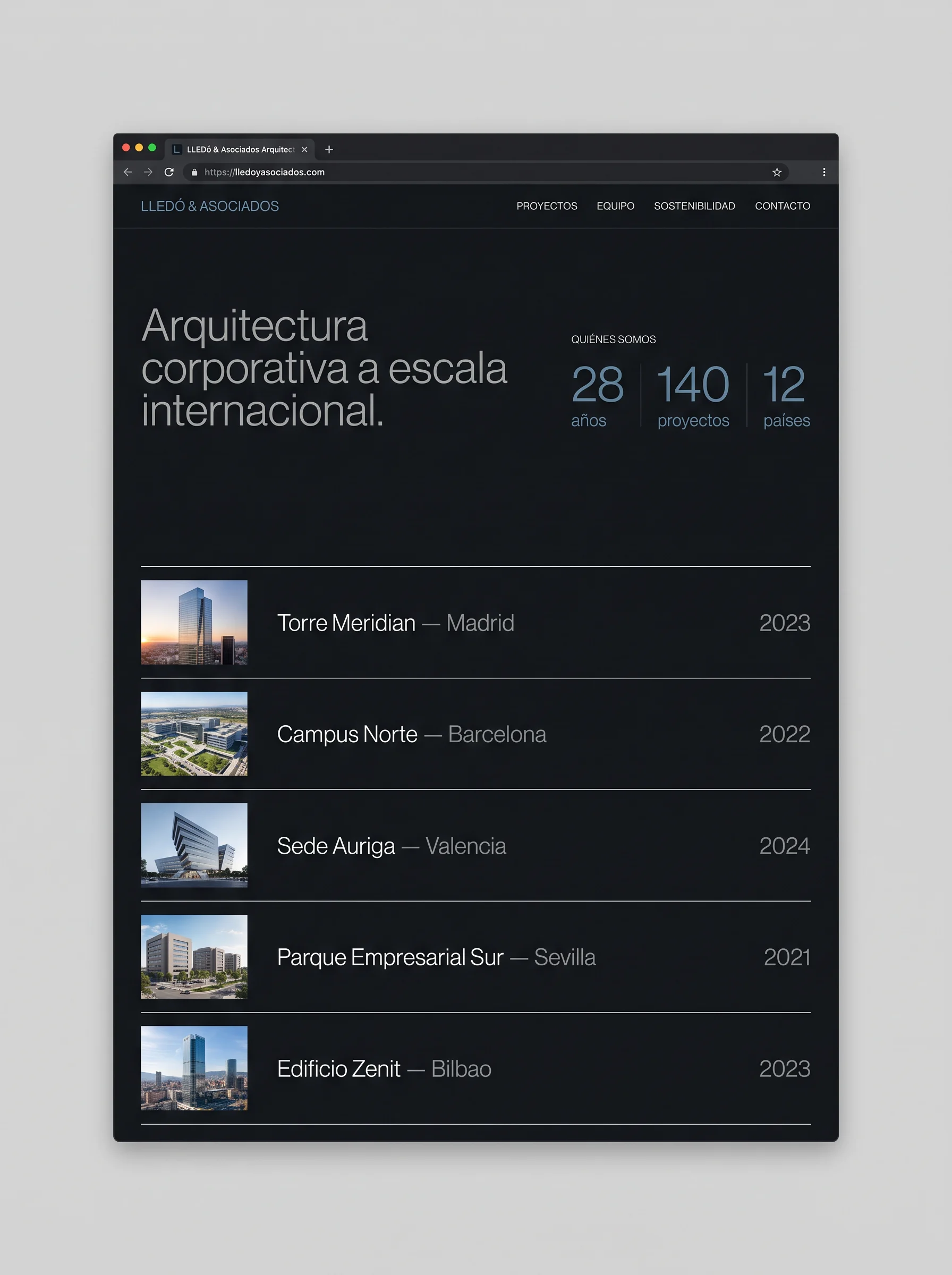
Task: Open the Sede Auriga Valencia project
Action: pos(476,846)
